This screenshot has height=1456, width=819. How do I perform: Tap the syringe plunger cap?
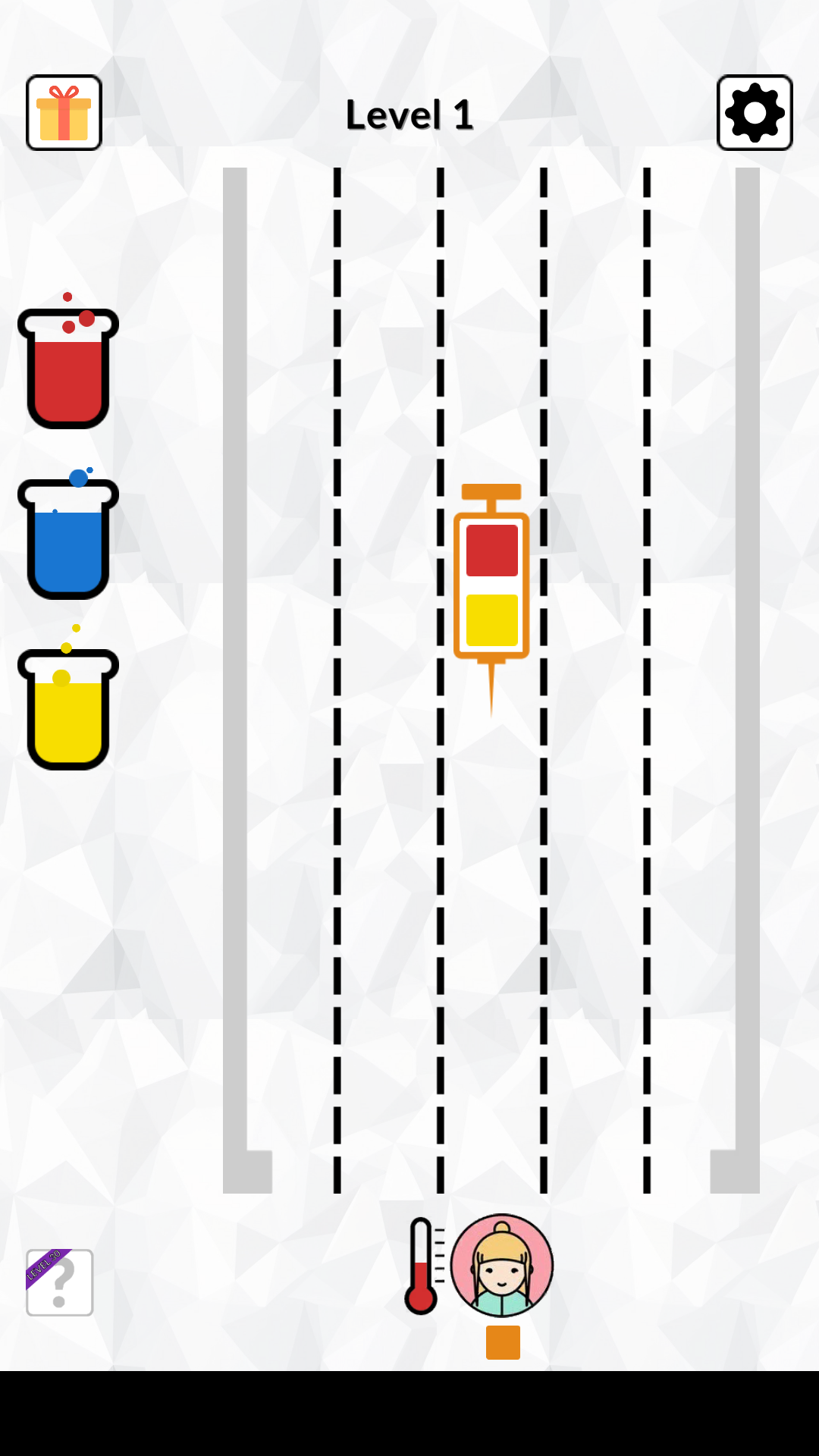[x=491, y=493]
